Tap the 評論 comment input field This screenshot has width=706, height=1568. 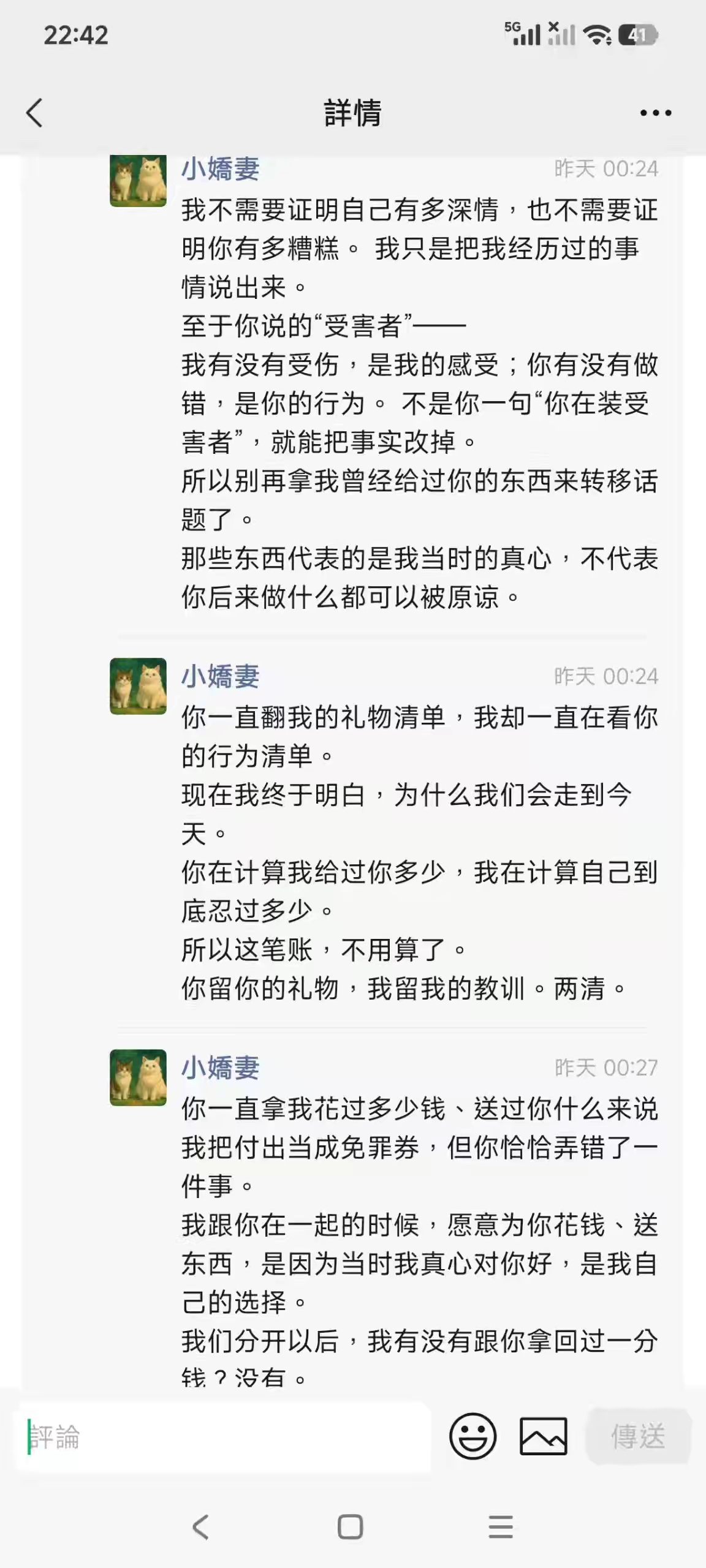point(223,1437)
